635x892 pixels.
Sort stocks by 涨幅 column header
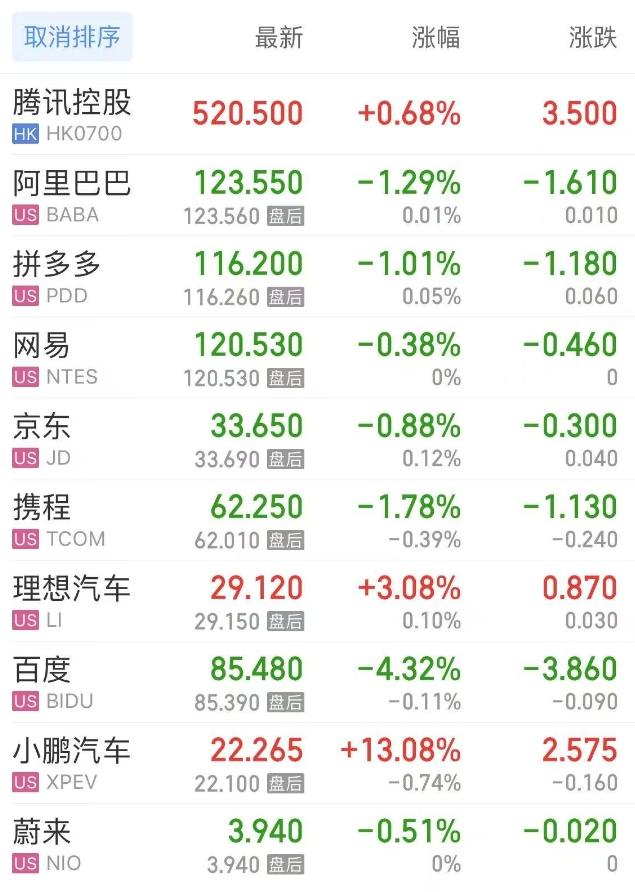435,38
